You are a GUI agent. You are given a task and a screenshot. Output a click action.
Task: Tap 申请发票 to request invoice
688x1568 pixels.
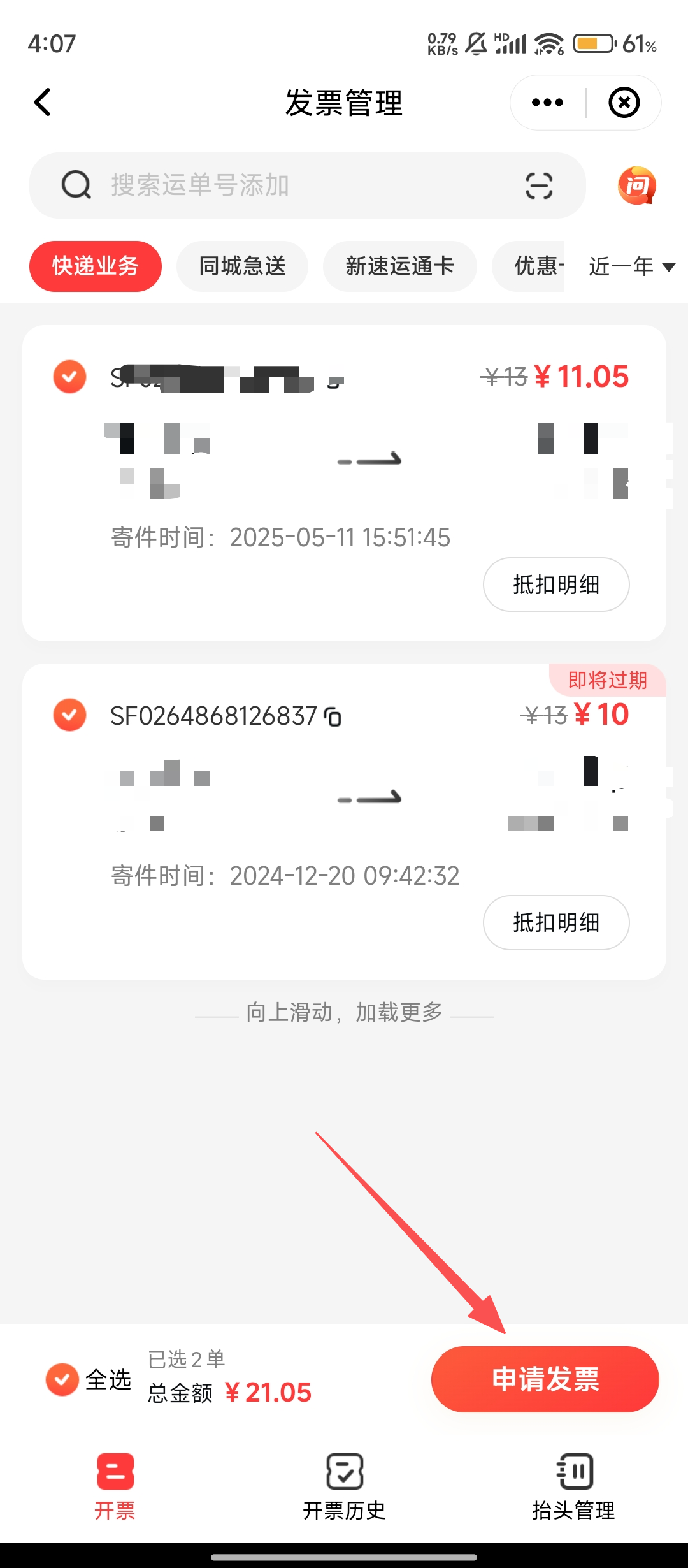click(545, 1379)
